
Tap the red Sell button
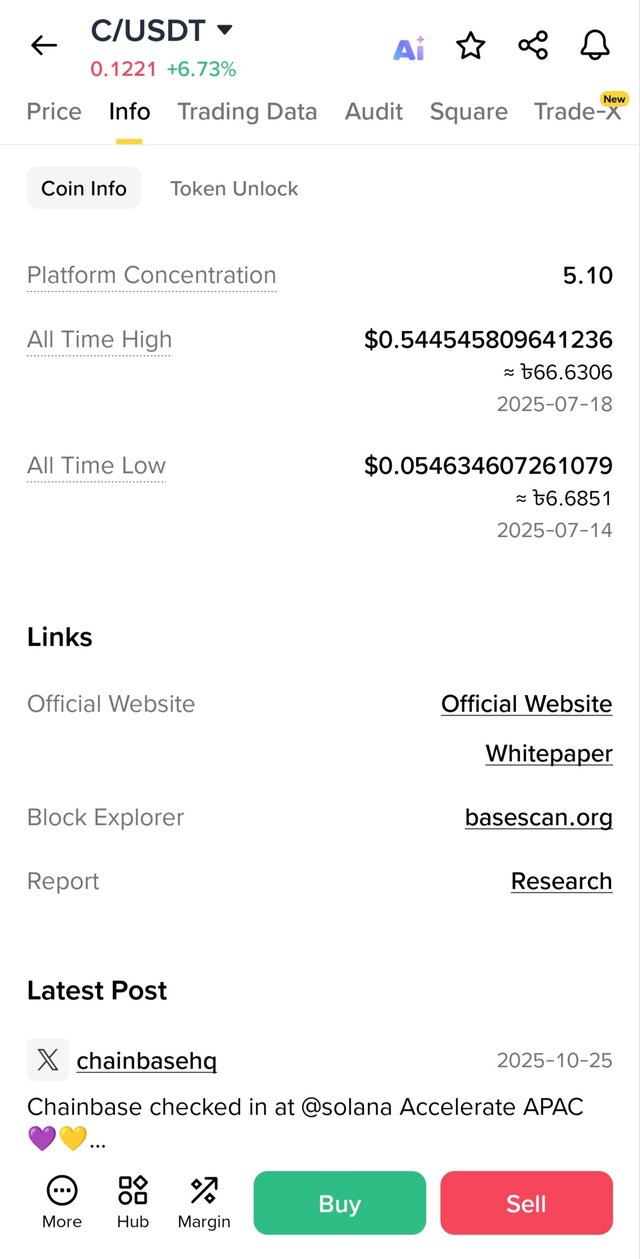[526, 1204]
